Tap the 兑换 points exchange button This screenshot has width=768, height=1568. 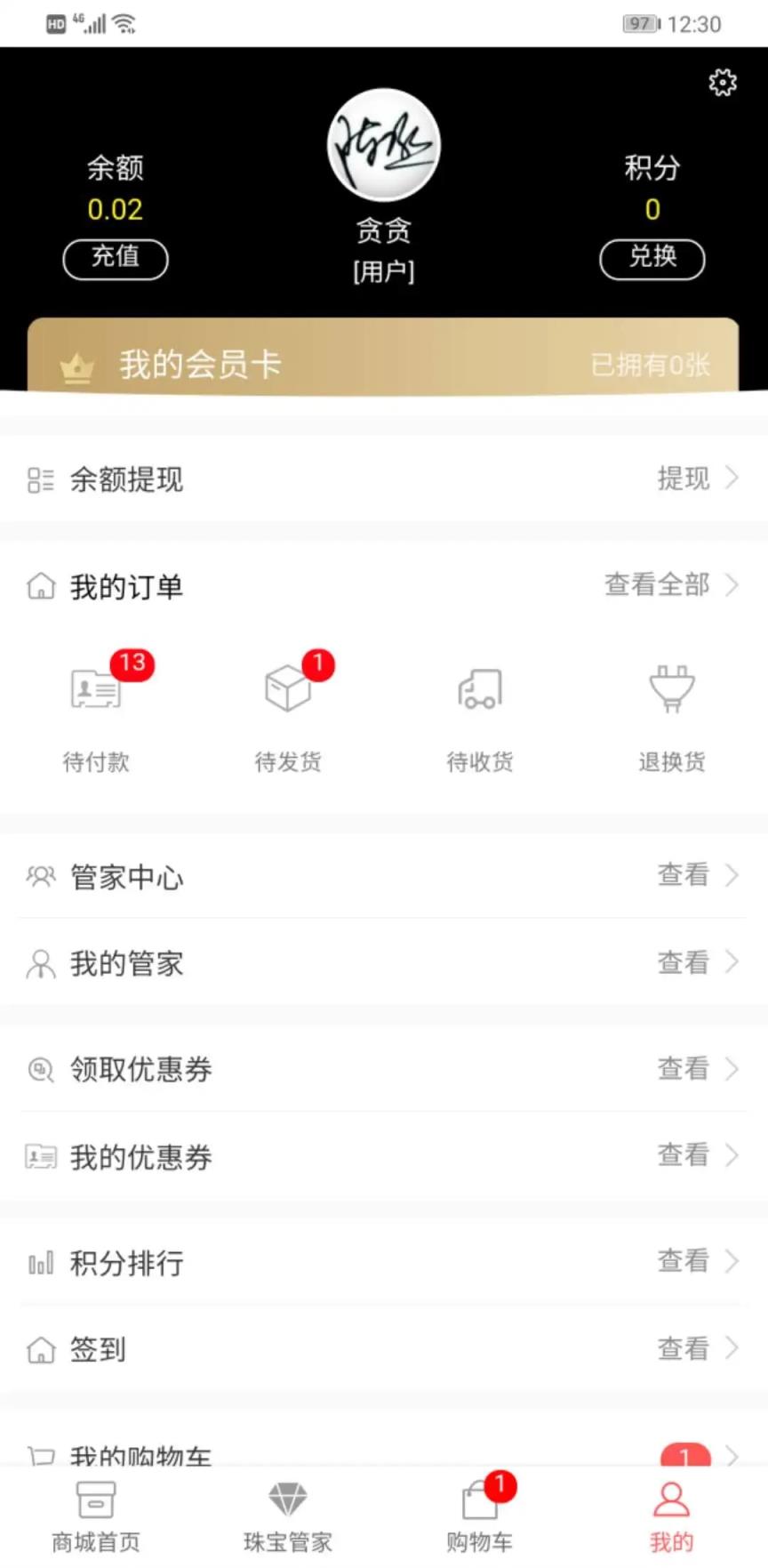(652, 260)
